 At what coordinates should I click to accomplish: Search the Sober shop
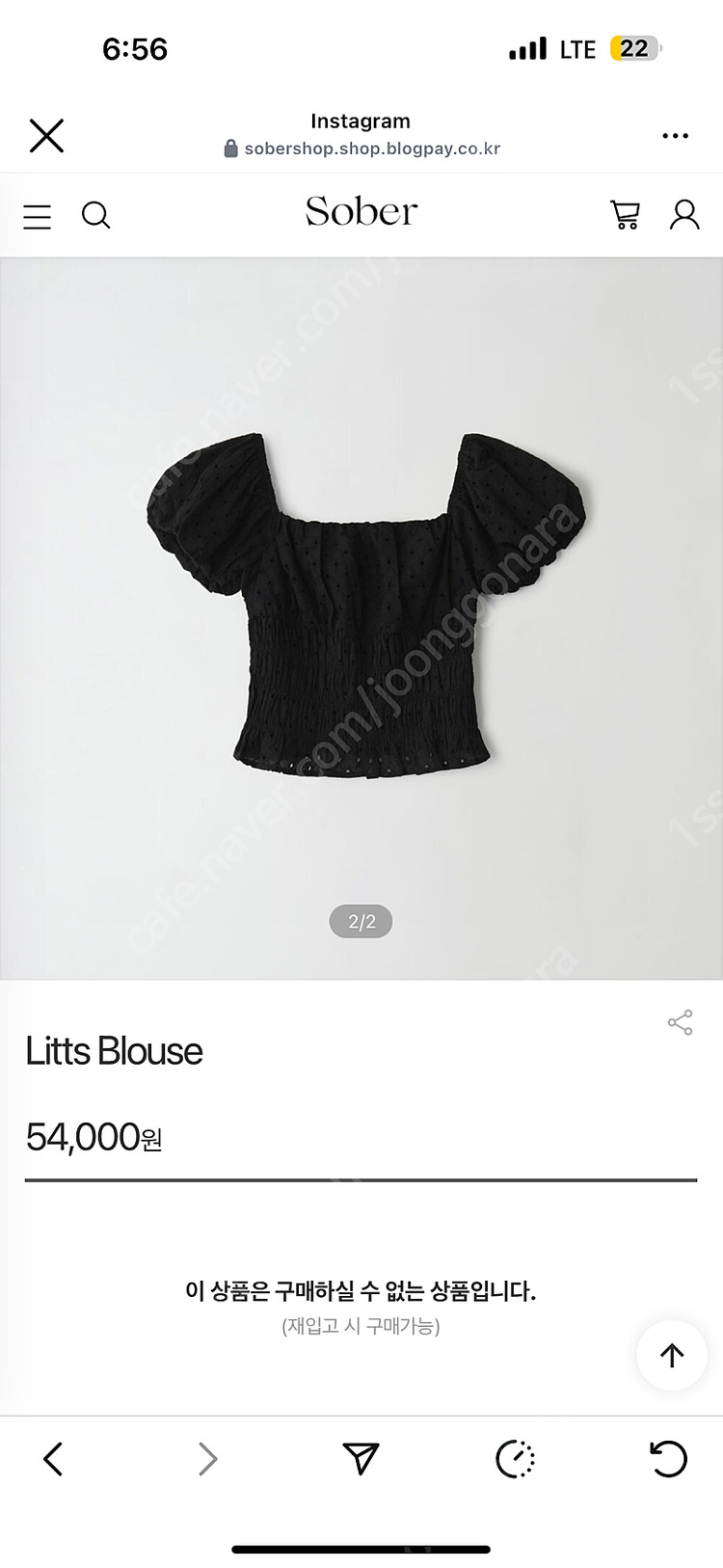coord(95,215)
